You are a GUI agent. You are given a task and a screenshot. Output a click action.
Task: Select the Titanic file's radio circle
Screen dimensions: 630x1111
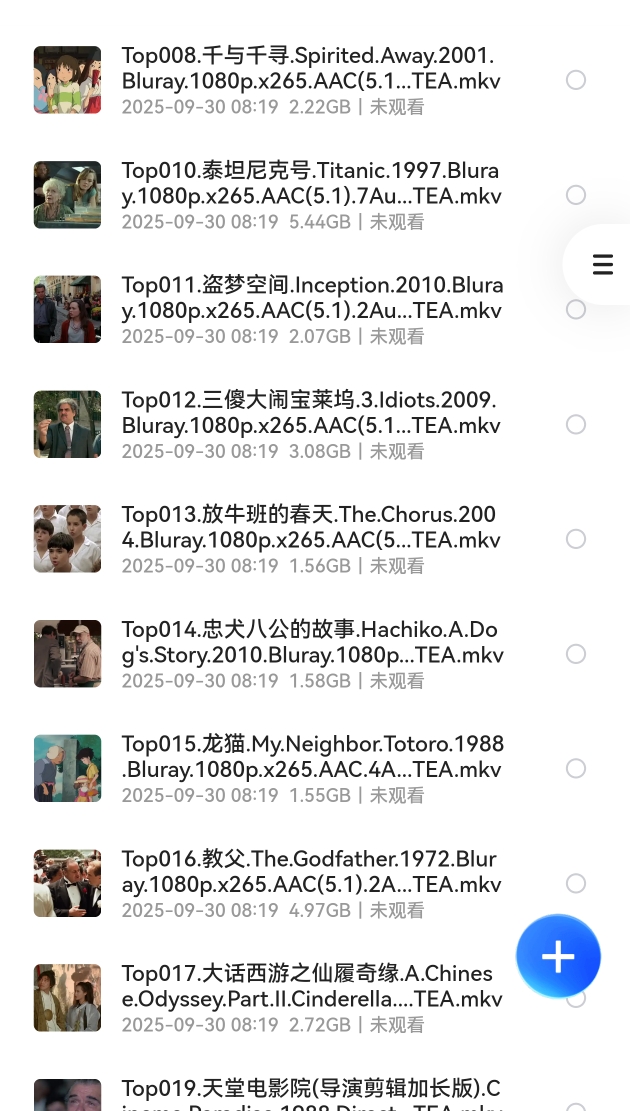pos(576,195)
